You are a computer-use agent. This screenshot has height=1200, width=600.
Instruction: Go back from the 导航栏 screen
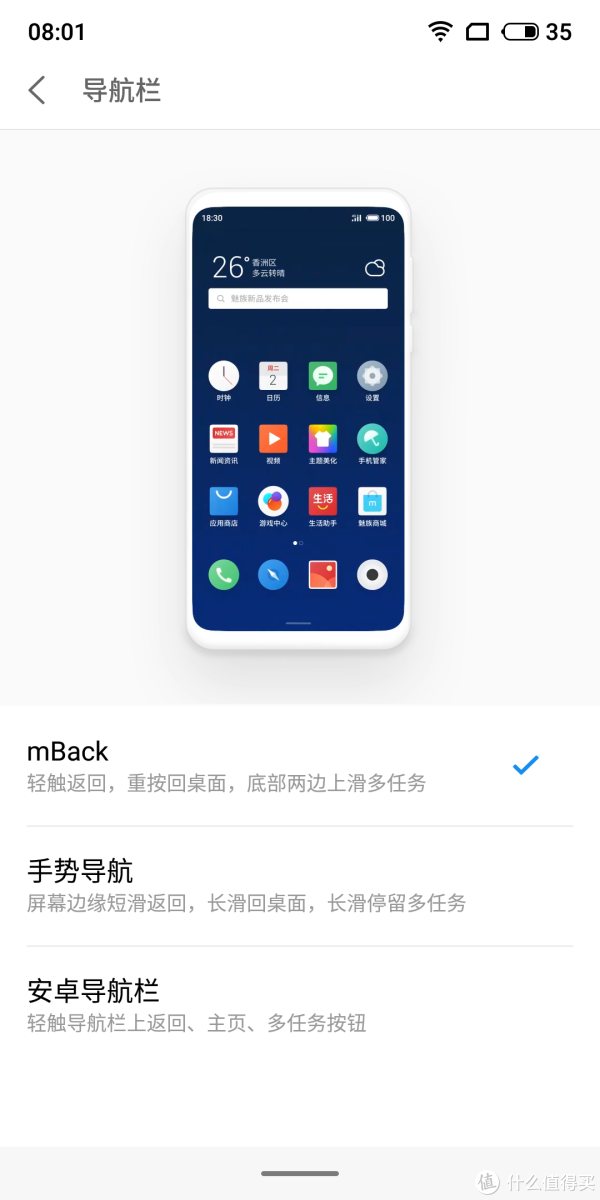(37, 91)
